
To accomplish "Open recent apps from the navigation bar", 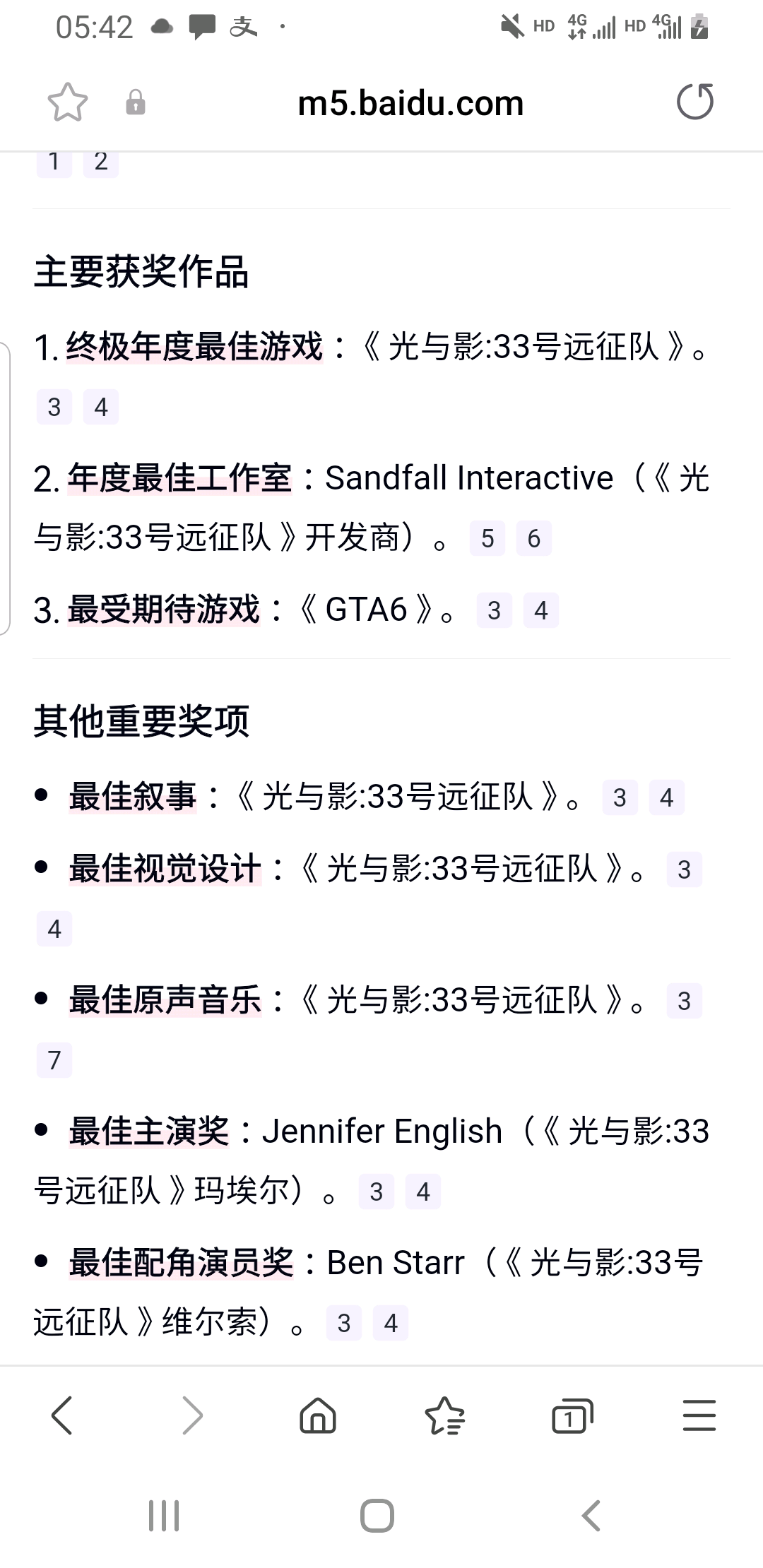I will tap(164, 1516).
